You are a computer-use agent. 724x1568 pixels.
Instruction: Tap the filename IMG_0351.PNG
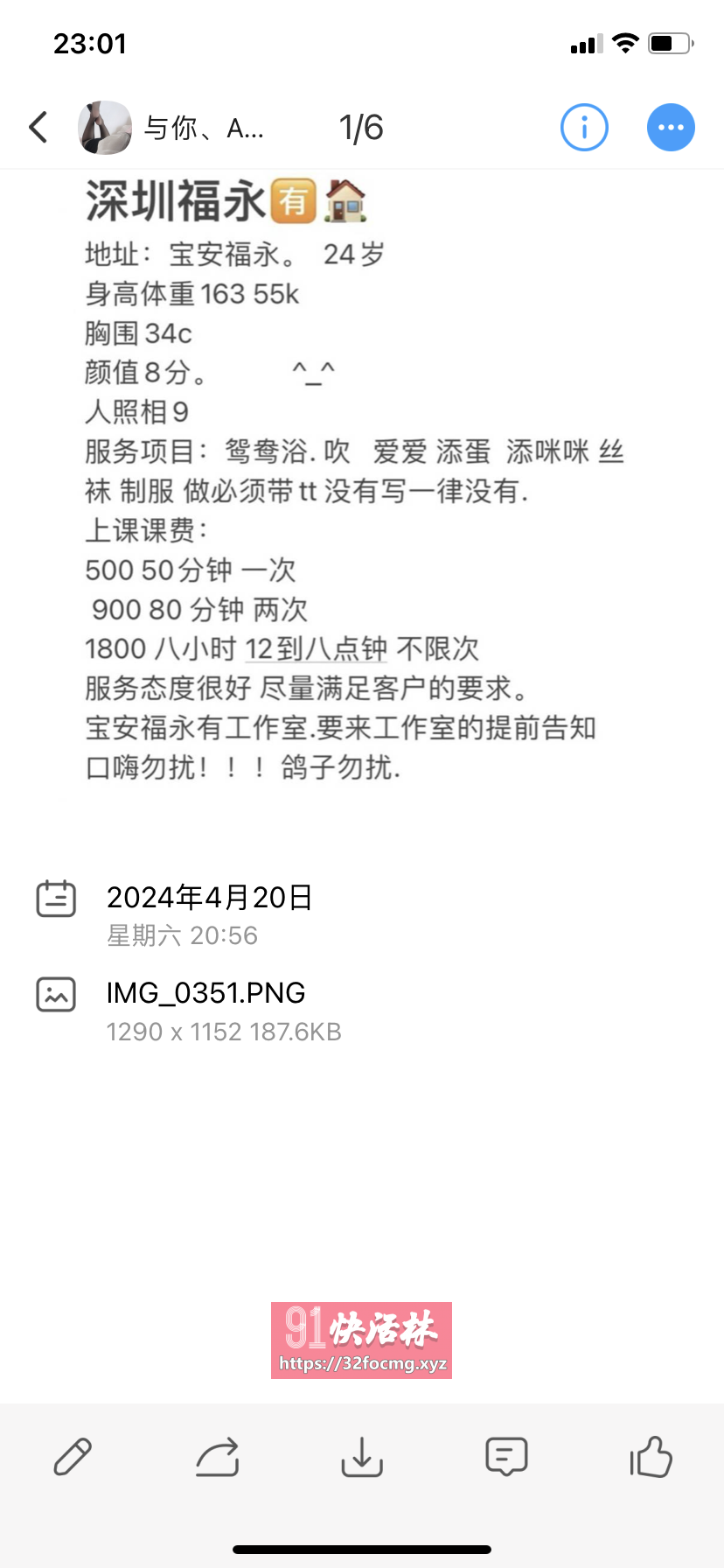[205, 993]
